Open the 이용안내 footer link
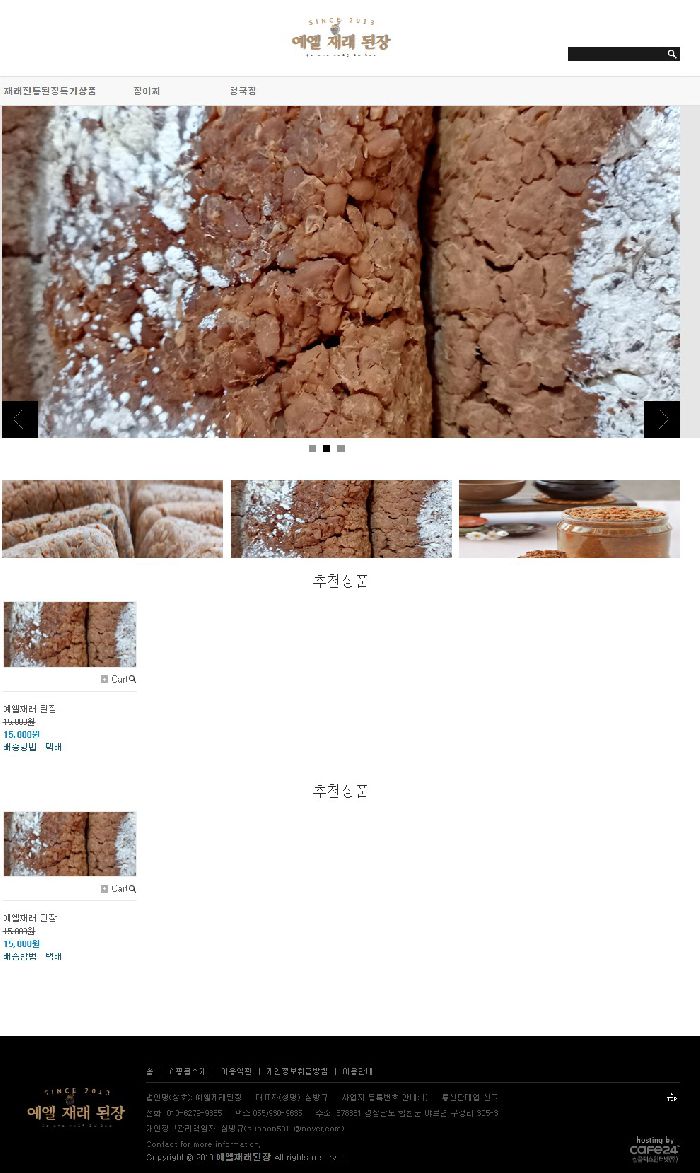This screenshot has height=1173, width=700. coord(357,1071)
